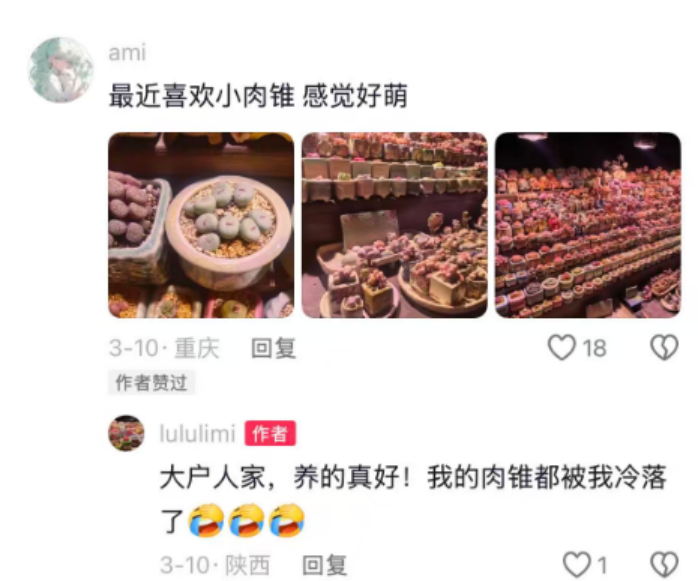
Task: Tap the ami username
Action: tap(127, 52)
